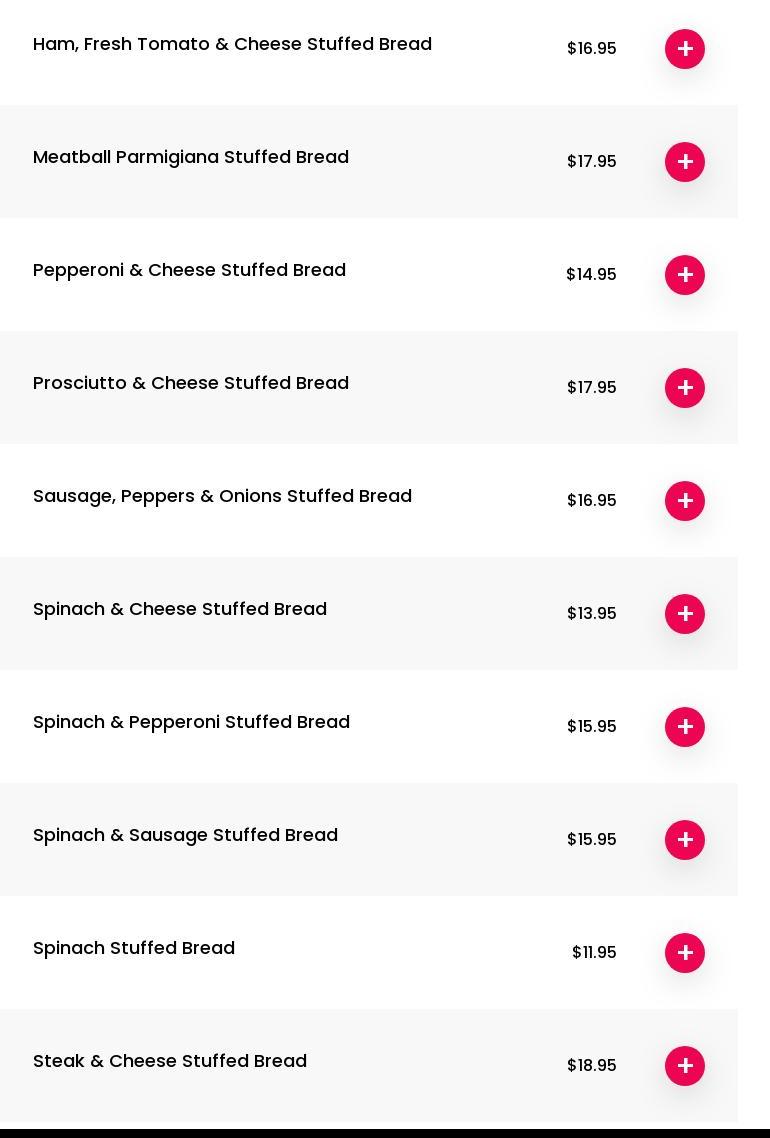Tap plus next to Spinach & Sausage Stuffed Bread
The width and height of the screenshot is (770, 1138).
[685, 840]
